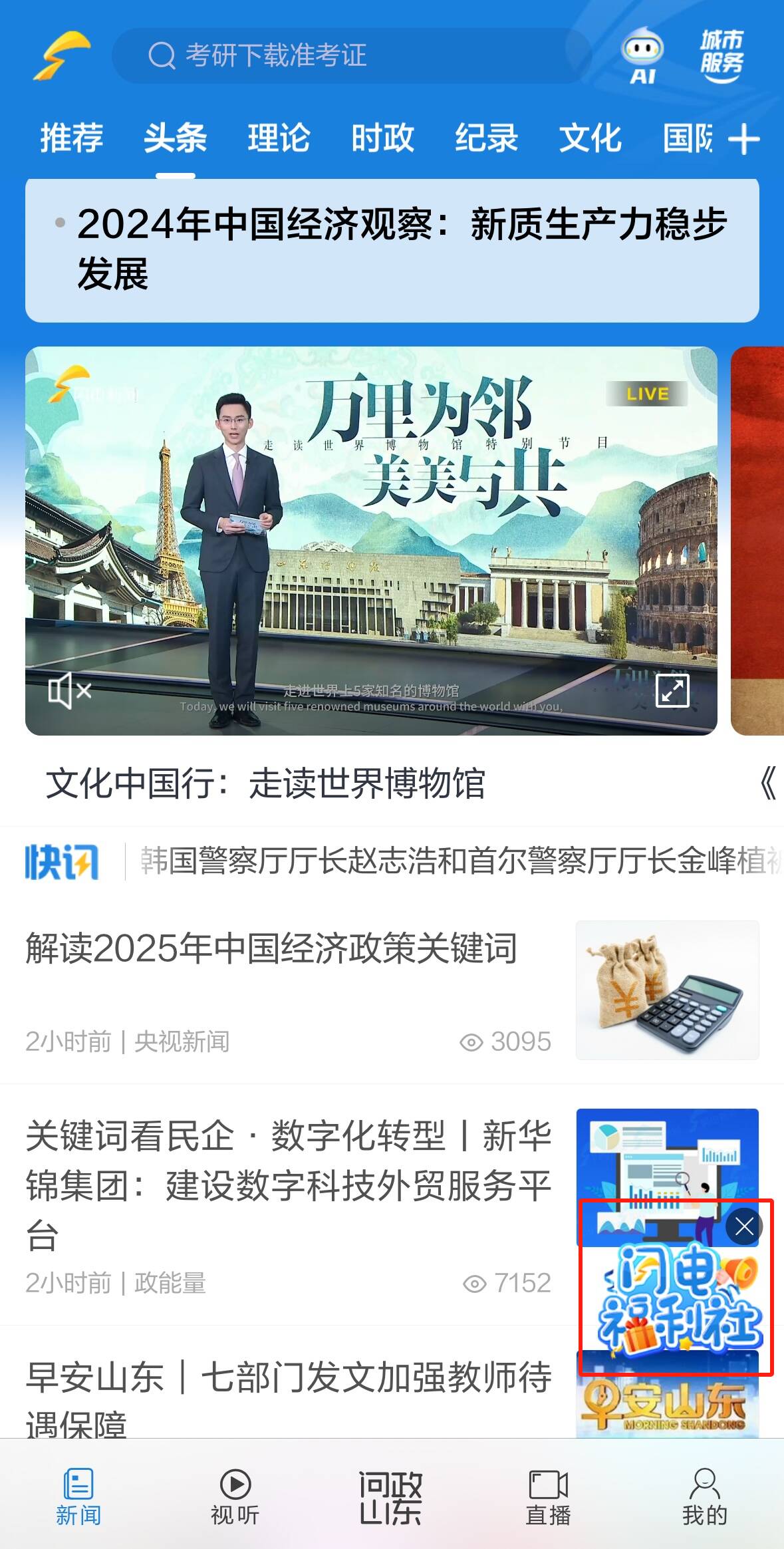Switch to the 时政 tab
The image size is (784, 1549).
coord(382,138)
